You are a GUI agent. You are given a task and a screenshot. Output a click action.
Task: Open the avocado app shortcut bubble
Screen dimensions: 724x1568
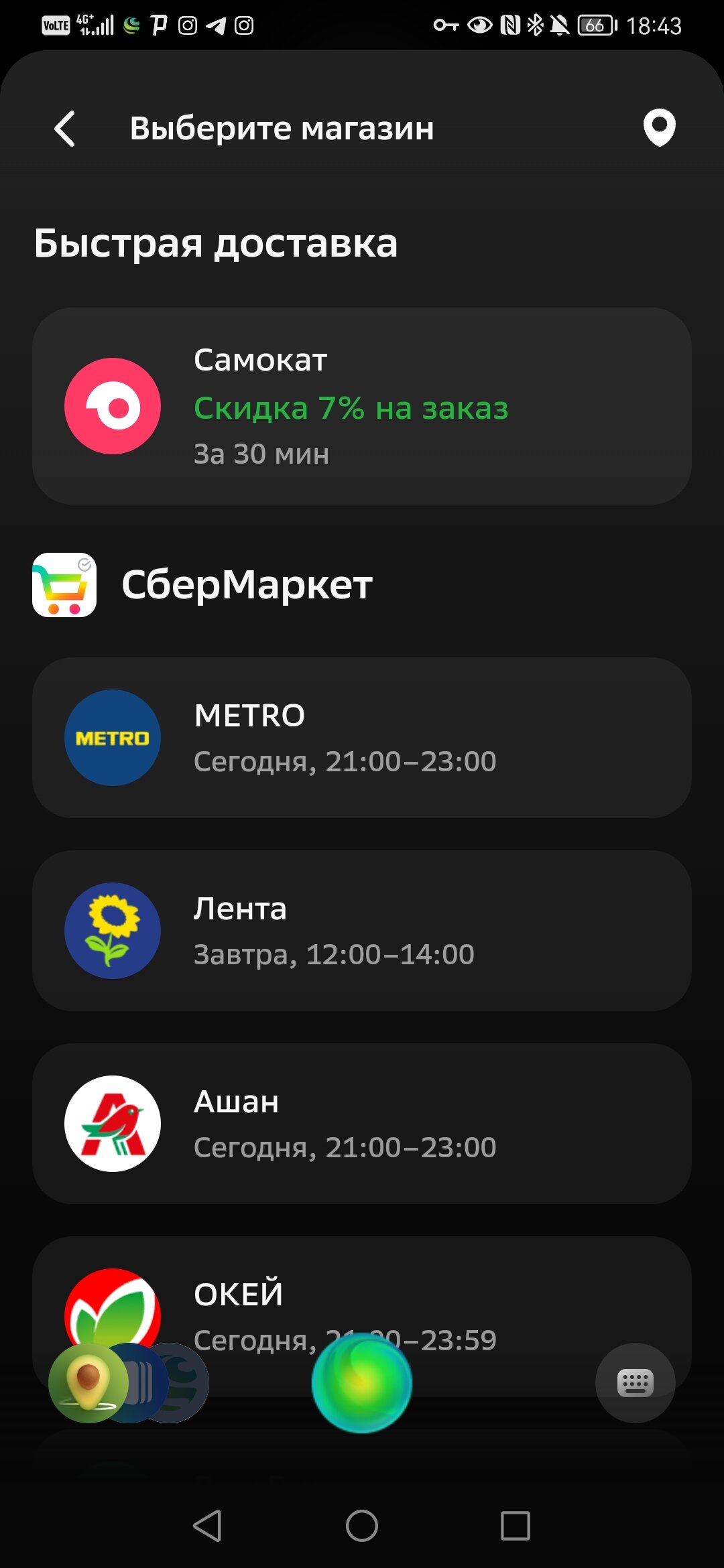88,1383
